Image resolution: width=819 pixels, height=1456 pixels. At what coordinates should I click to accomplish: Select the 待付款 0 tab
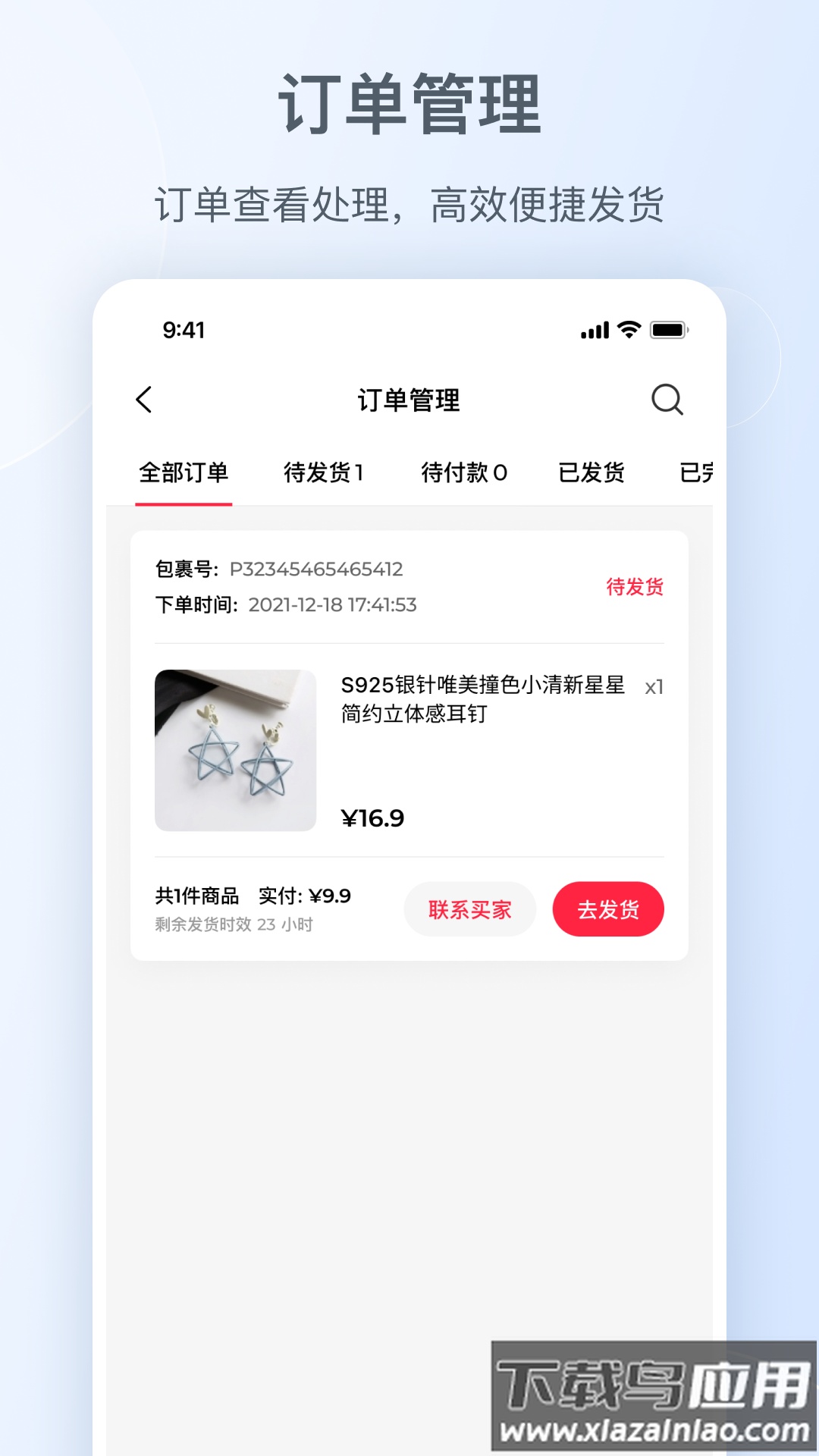(463, 472)
